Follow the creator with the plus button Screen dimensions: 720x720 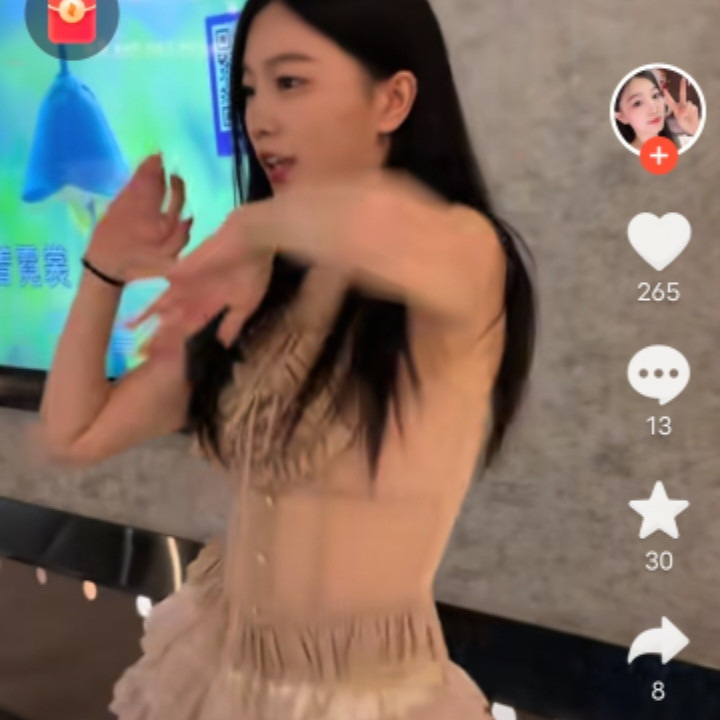pyautogui.click(x=658, y=156)
